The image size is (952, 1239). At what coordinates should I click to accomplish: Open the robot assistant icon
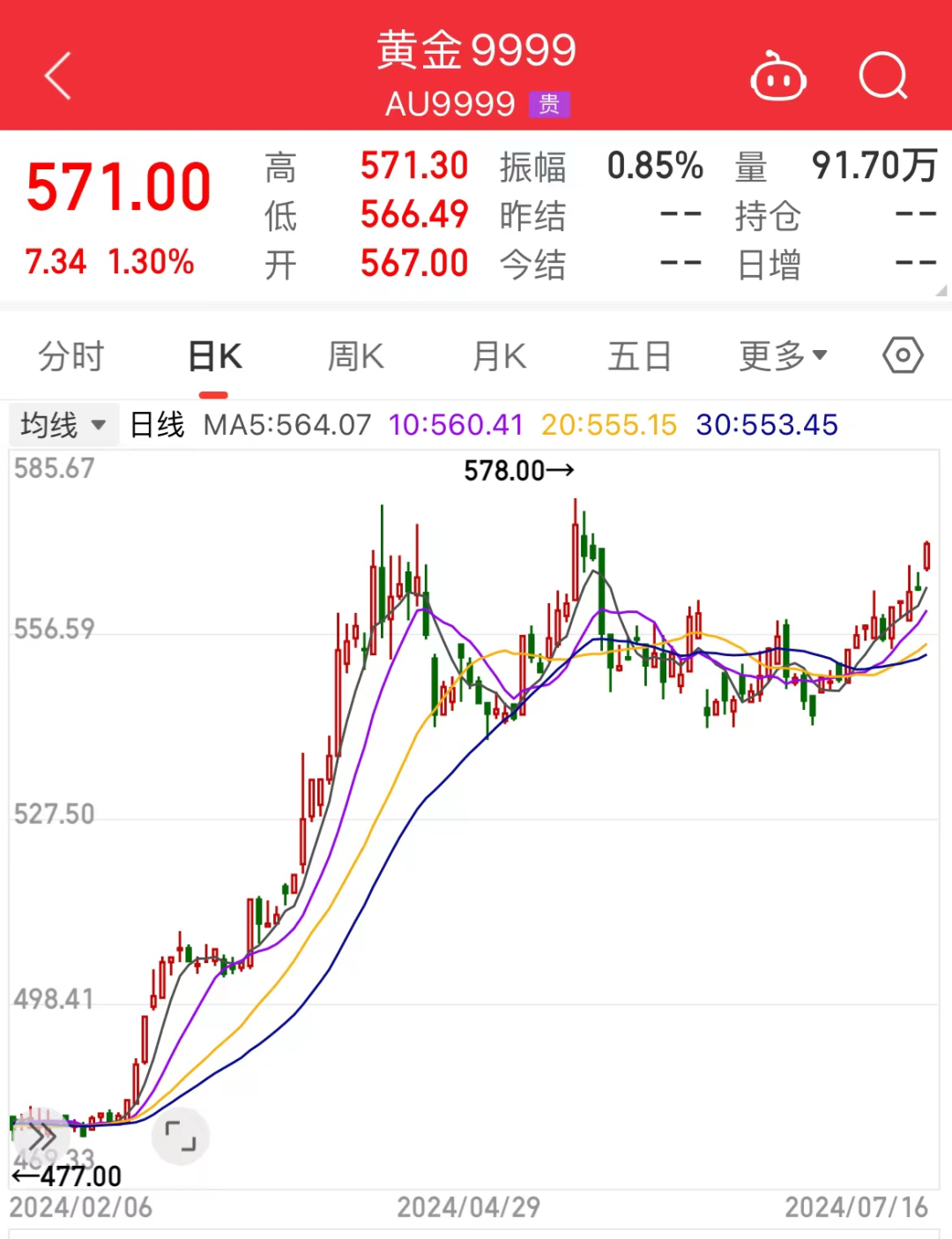click(777, 78)
